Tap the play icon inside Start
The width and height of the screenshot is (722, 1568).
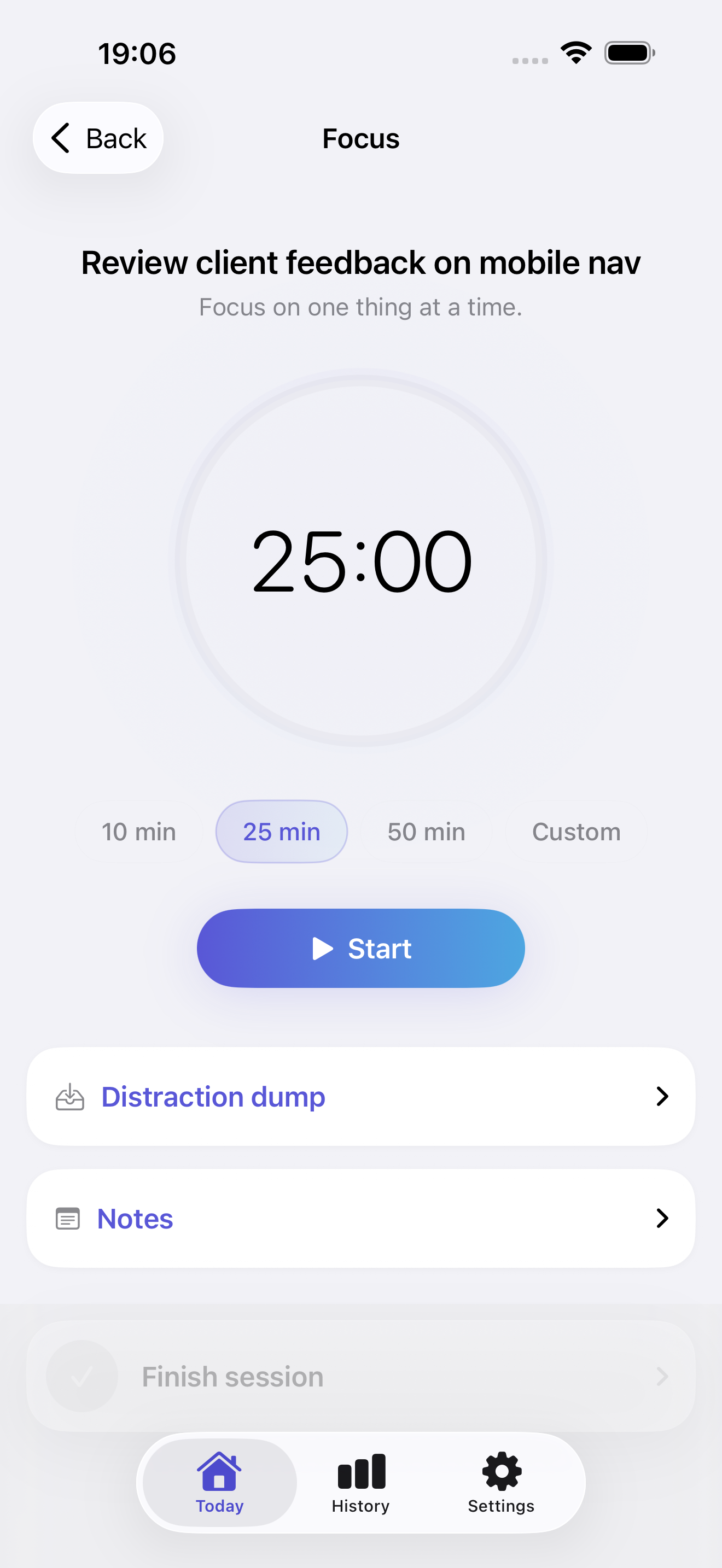click(x=323, y=947)
